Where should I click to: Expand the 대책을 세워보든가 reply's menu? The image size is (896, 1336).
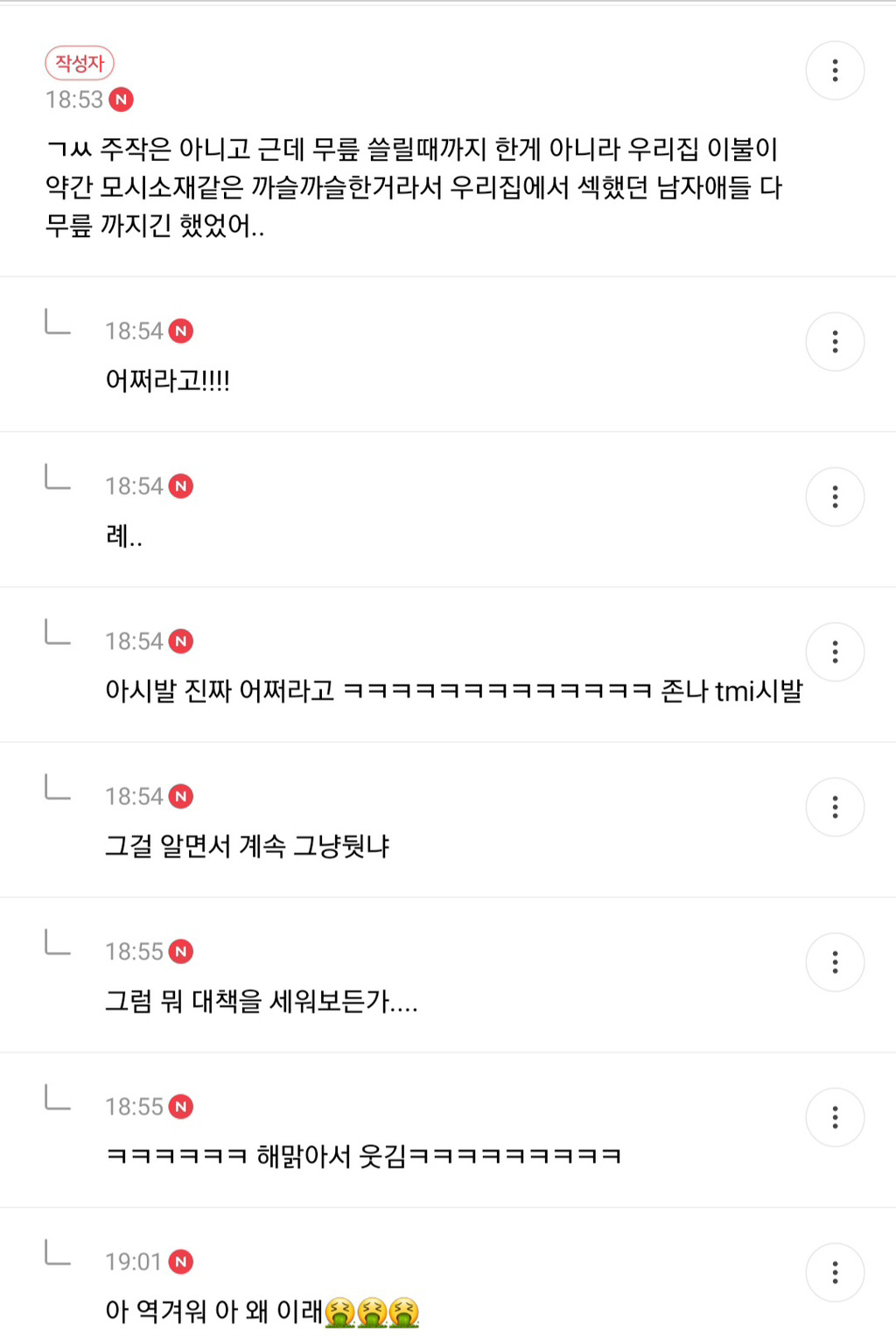pyautogui.click(x=835, y=962)
